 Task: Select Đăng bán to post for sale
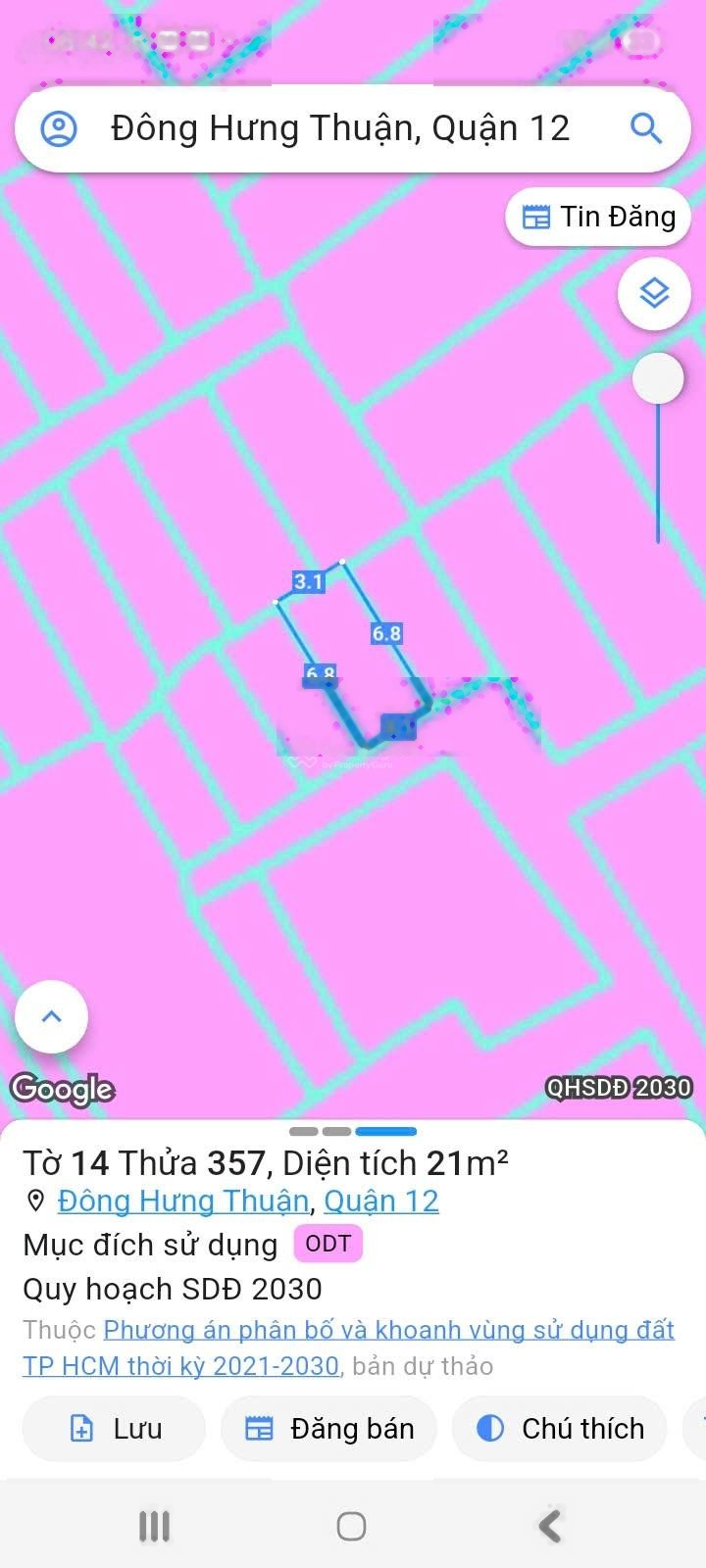tap(328, 1429)
